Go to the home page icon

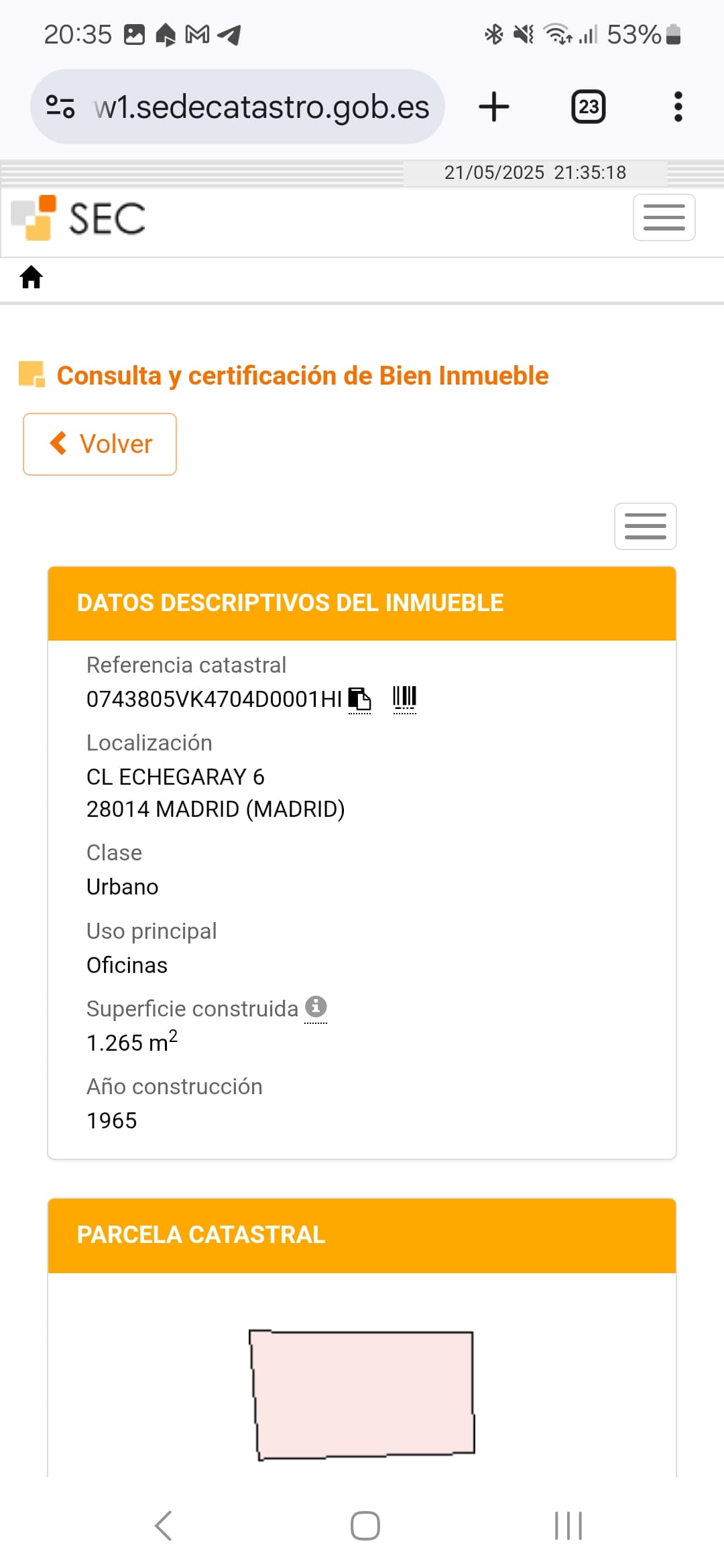(x=32, y=277)
